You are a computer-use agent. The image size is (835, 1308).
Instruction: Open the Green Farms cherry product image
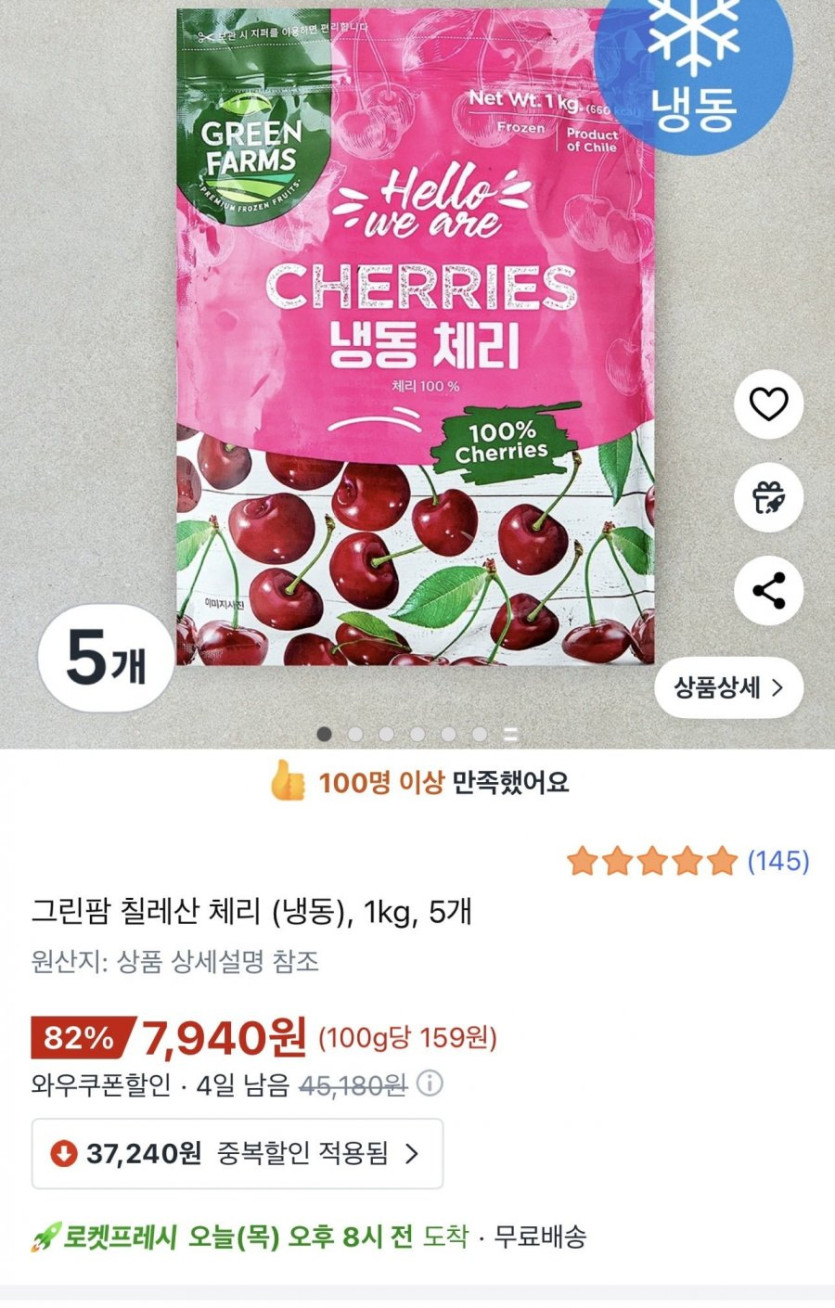coord(415,340)
